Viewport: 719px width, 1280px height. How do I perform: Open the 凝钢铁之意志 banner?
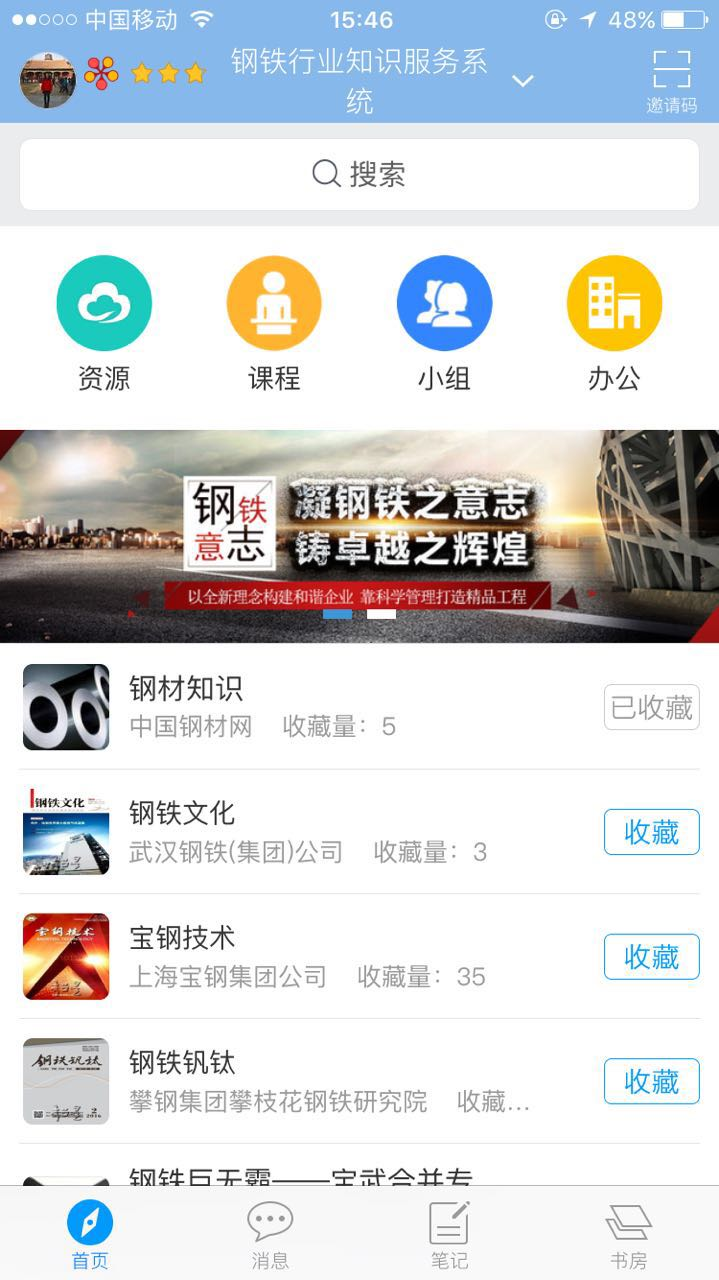359,536
